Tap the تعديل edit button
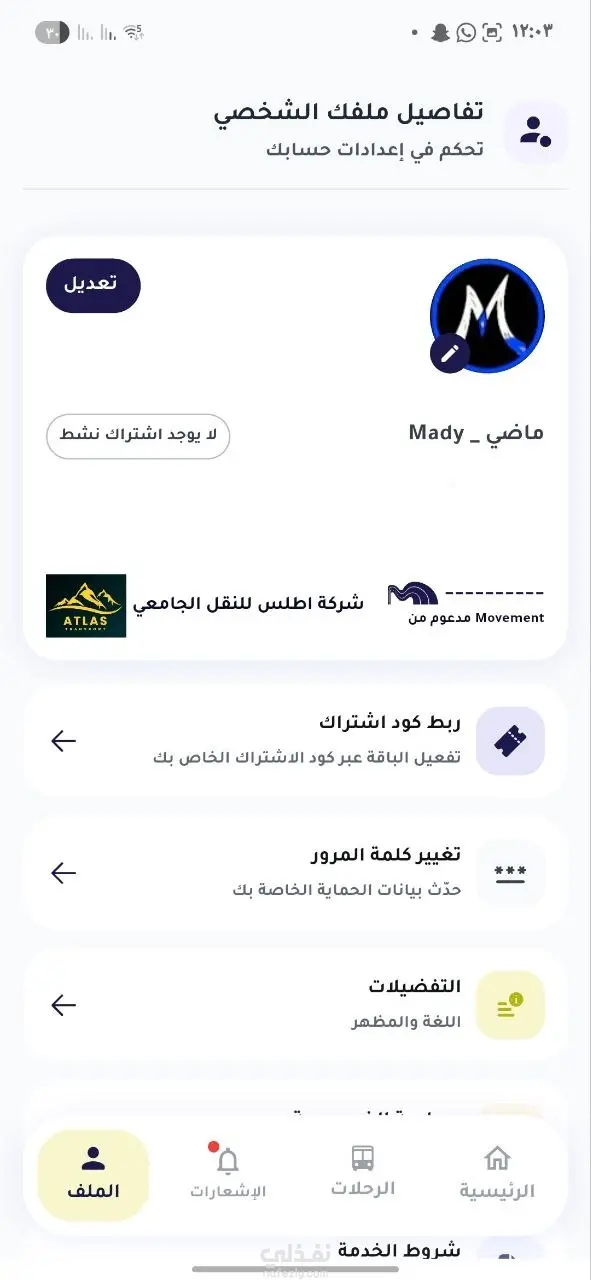 click(93, 285)
